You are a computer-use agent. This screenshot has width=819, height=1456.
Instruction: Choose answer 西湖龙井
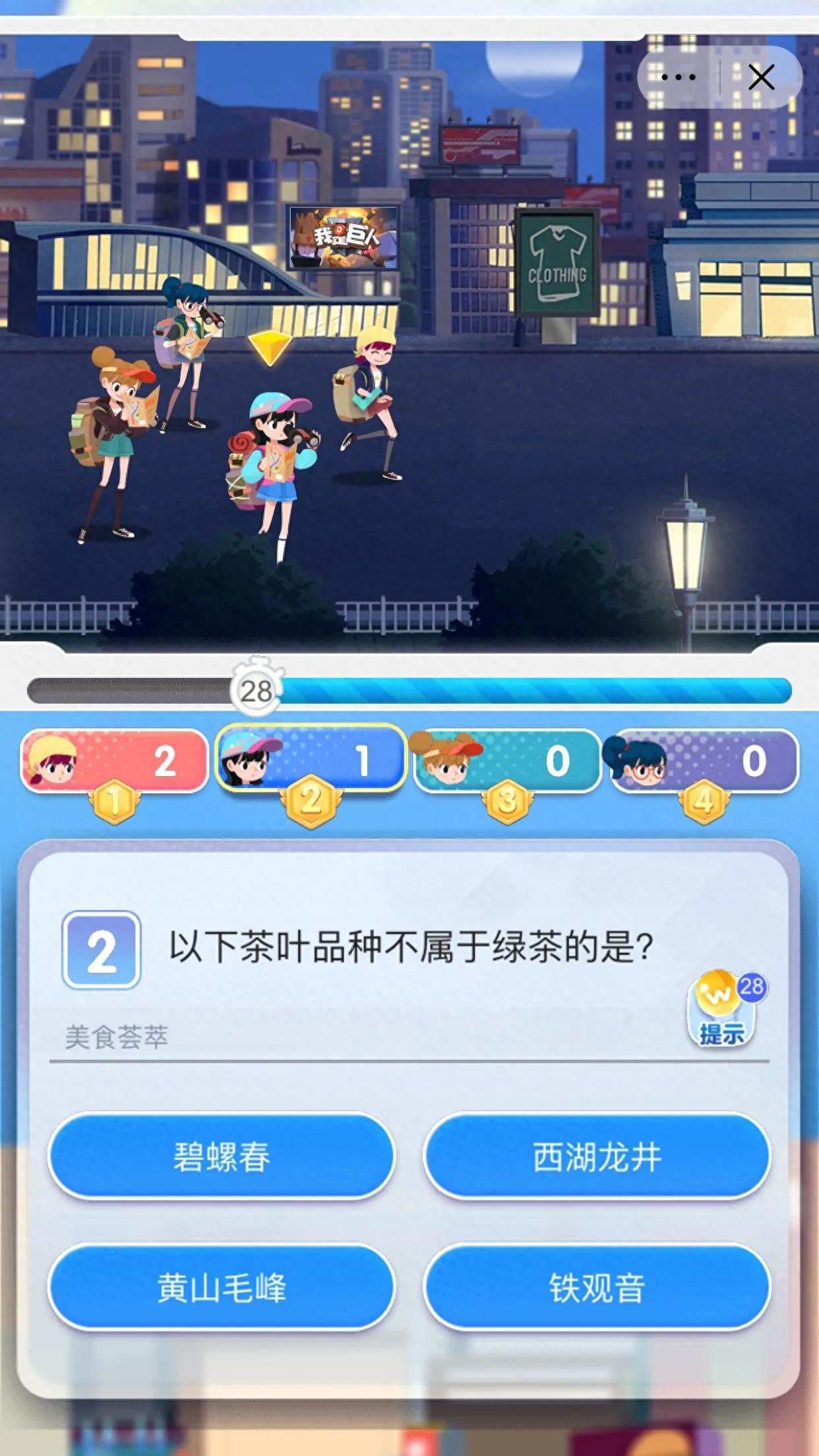[597, 1157]
